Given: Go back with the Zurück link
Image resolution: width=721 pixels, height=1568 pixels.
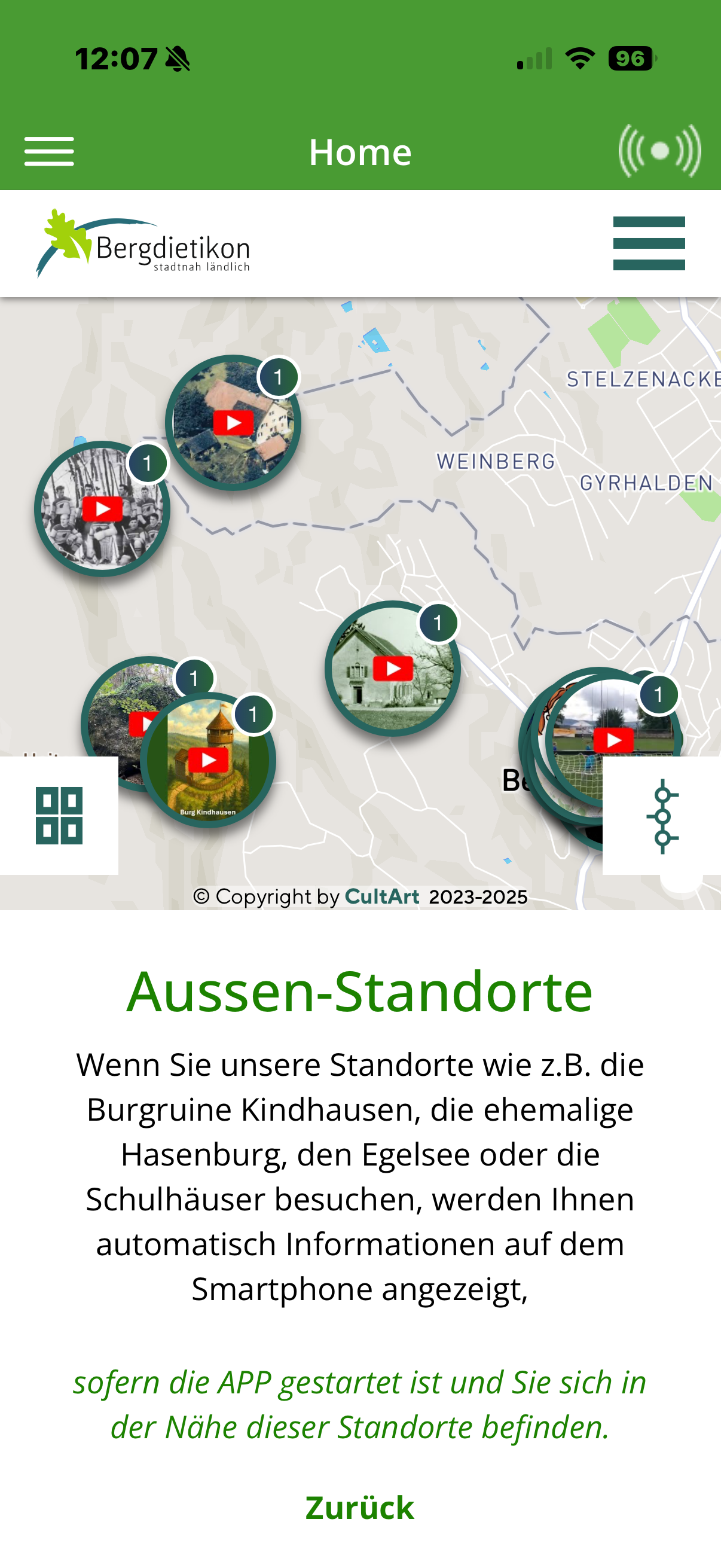Looking at the screenshot, I should pos(359,1508).
